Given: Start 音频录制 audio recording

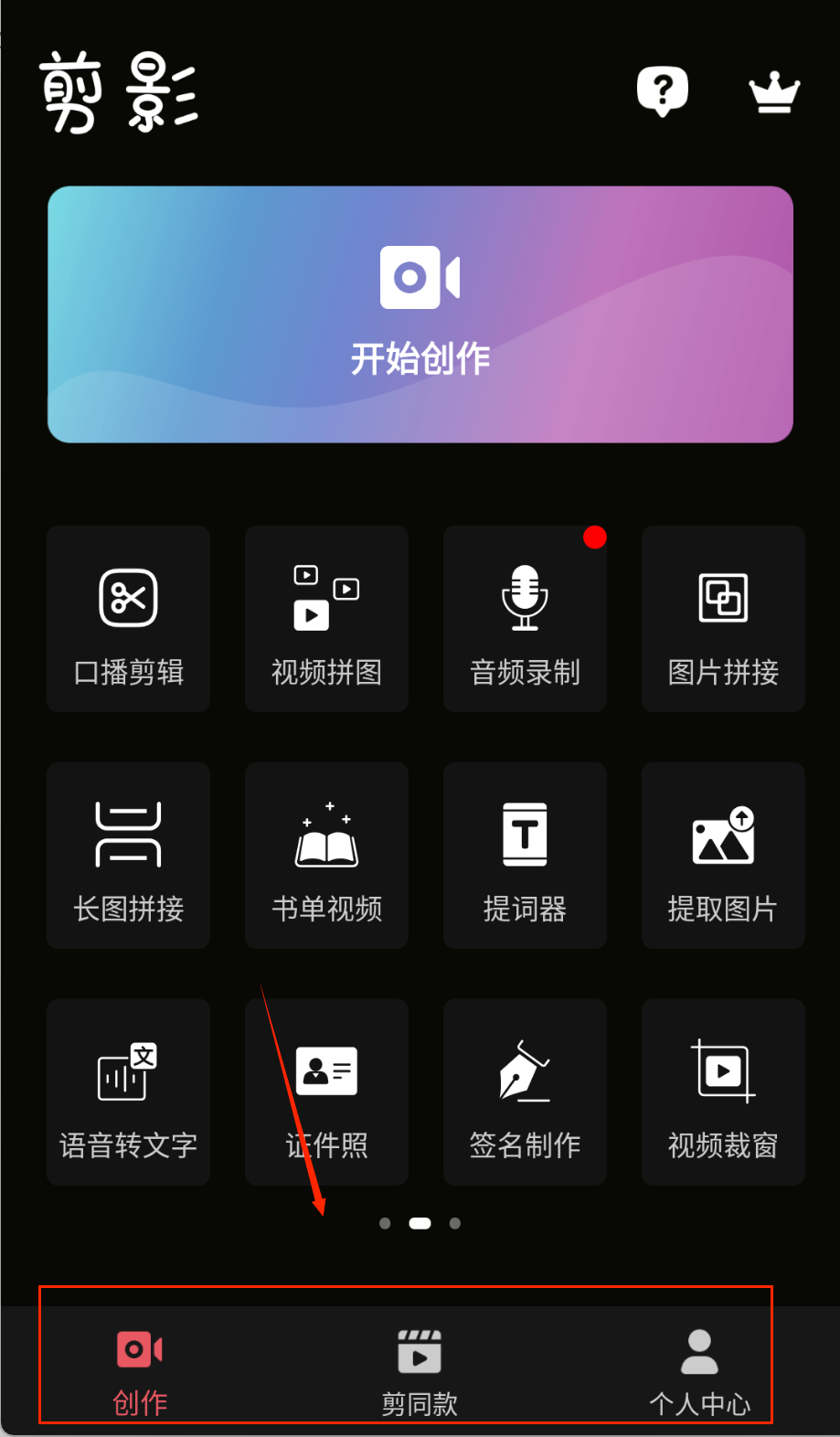Looking at the screenshot, I should click(525, 619).
